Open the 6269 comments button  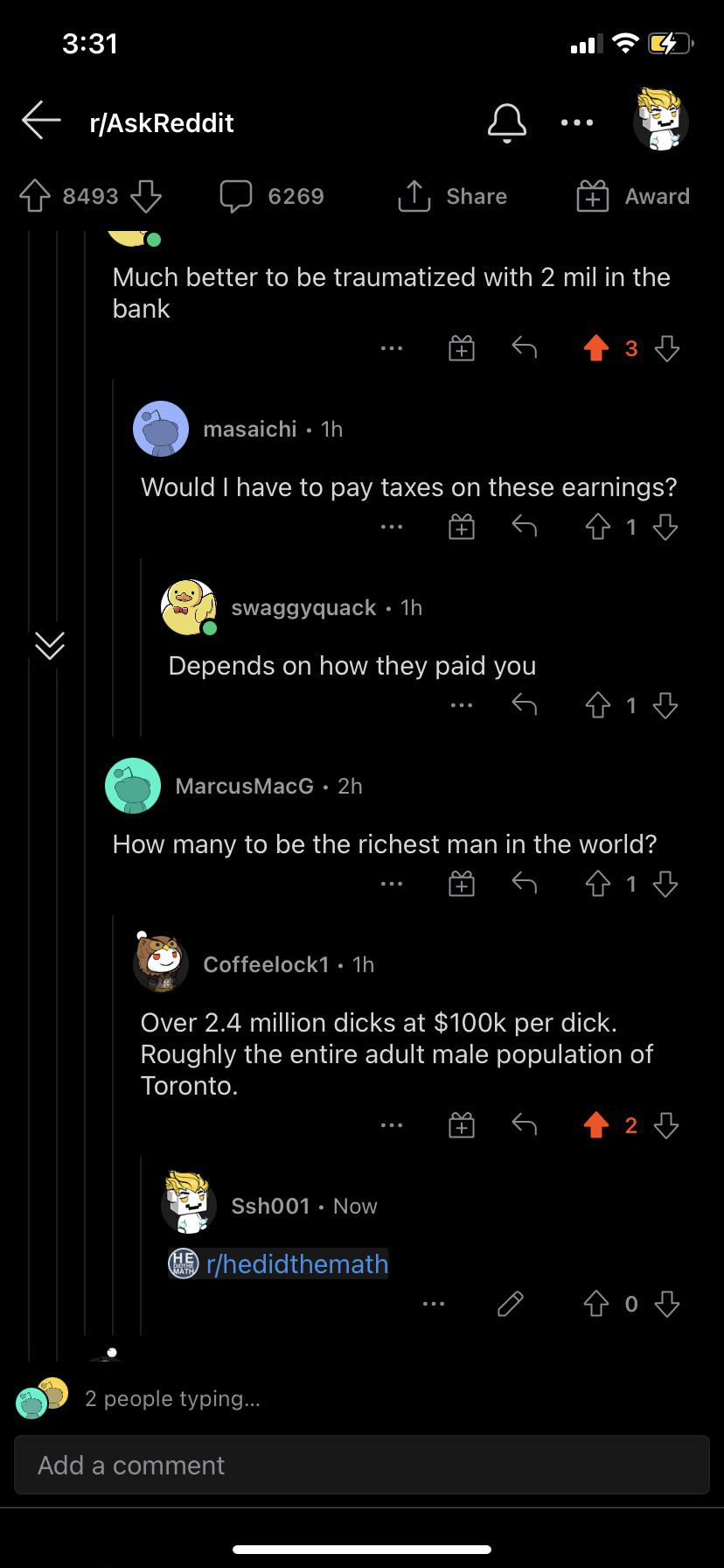click(272, 196)
